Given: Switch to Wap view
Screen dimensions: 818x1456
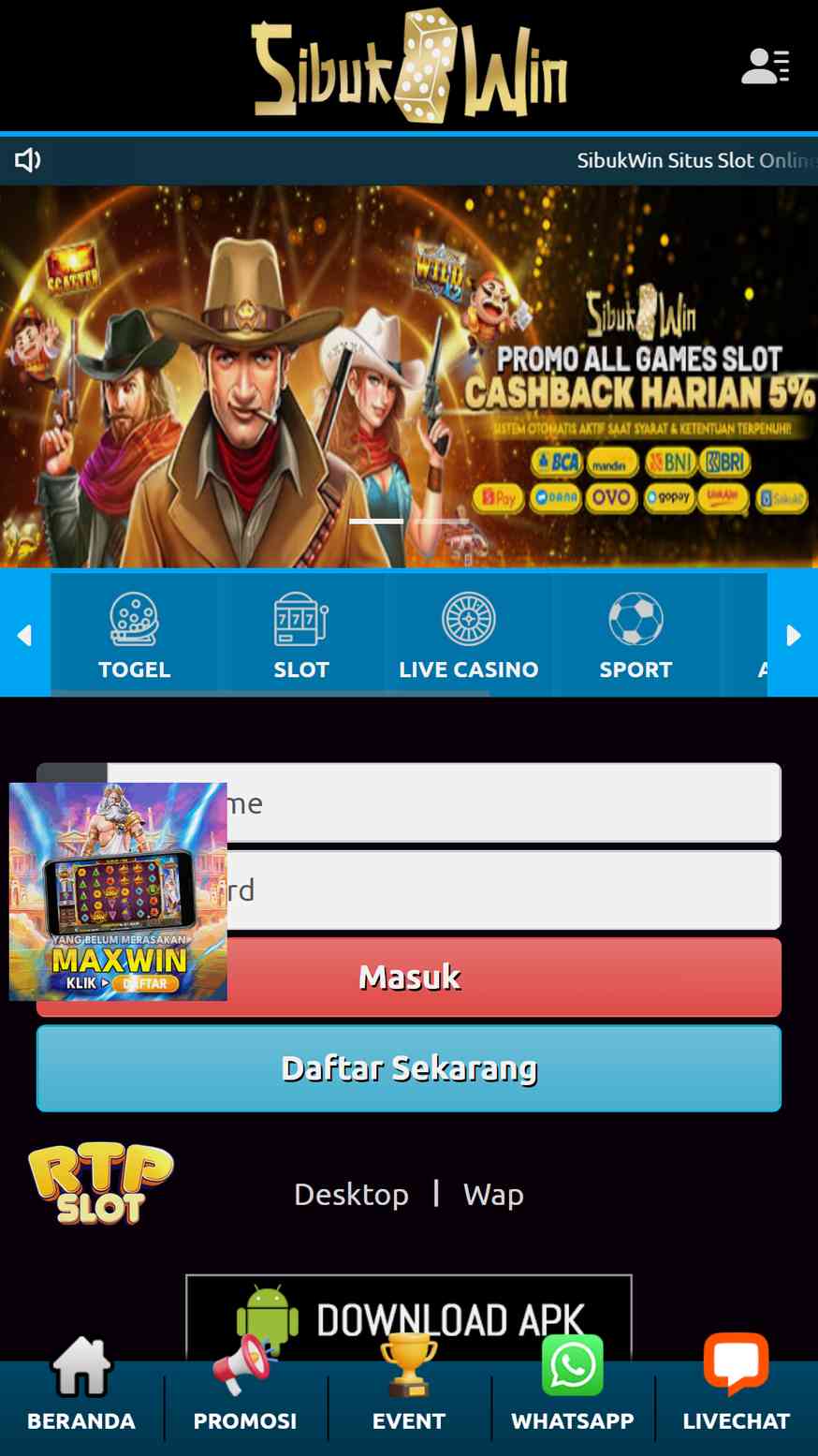Looking at the screenshot, I should tap(493, 1195).
